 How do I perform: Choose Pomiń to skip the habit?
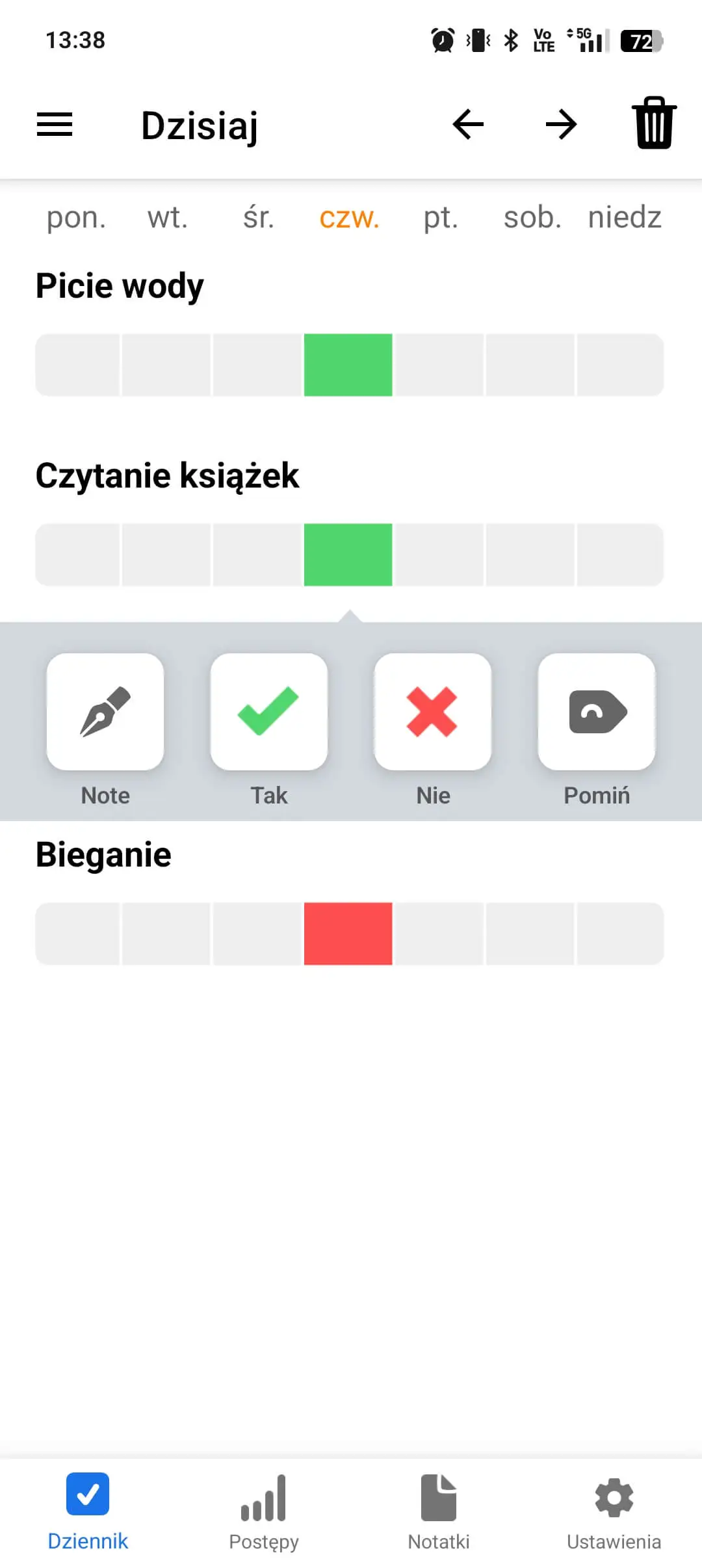click(597, 712)
